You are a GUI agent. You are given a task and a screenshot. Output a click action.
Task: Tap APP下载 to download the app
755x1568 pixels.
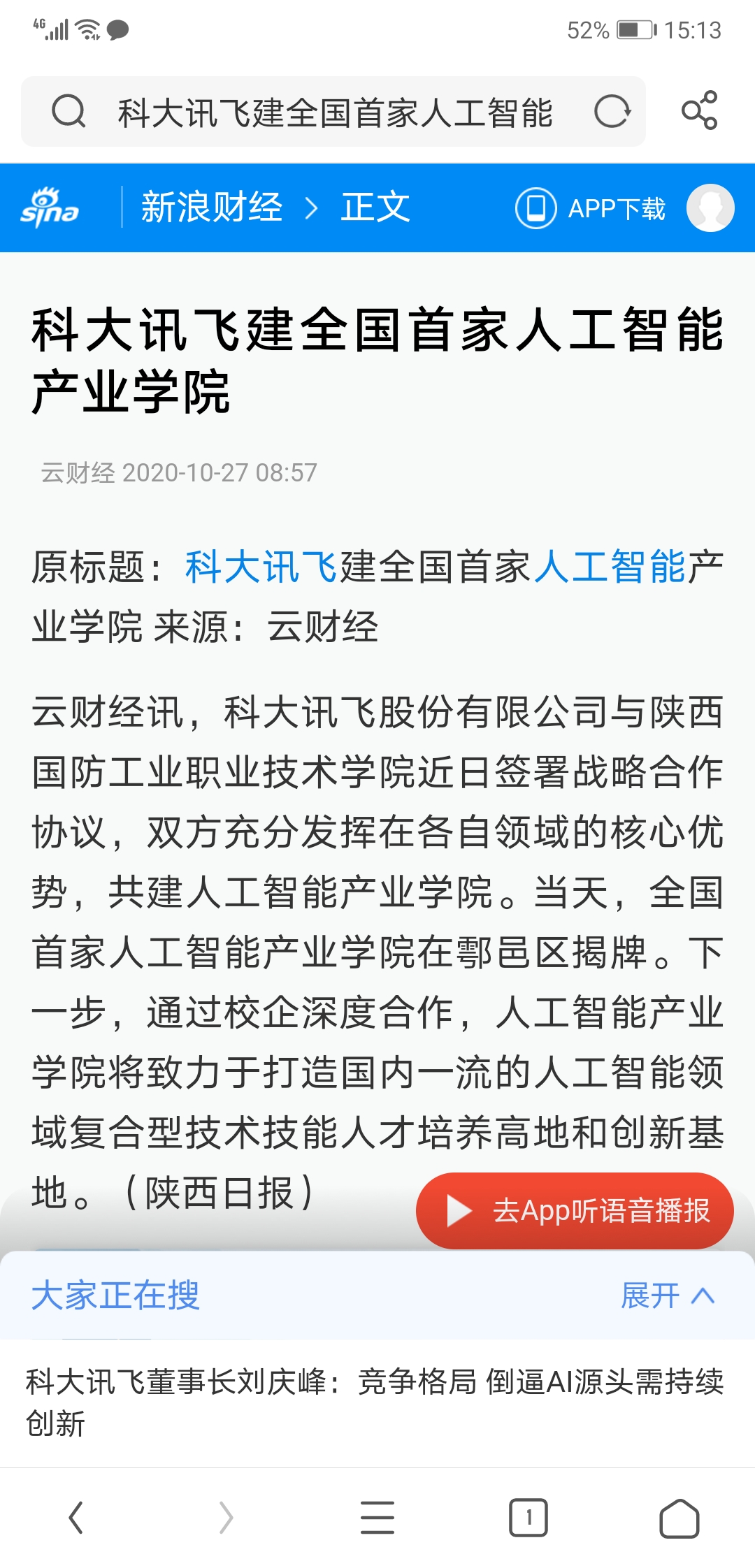click(591, 208)
